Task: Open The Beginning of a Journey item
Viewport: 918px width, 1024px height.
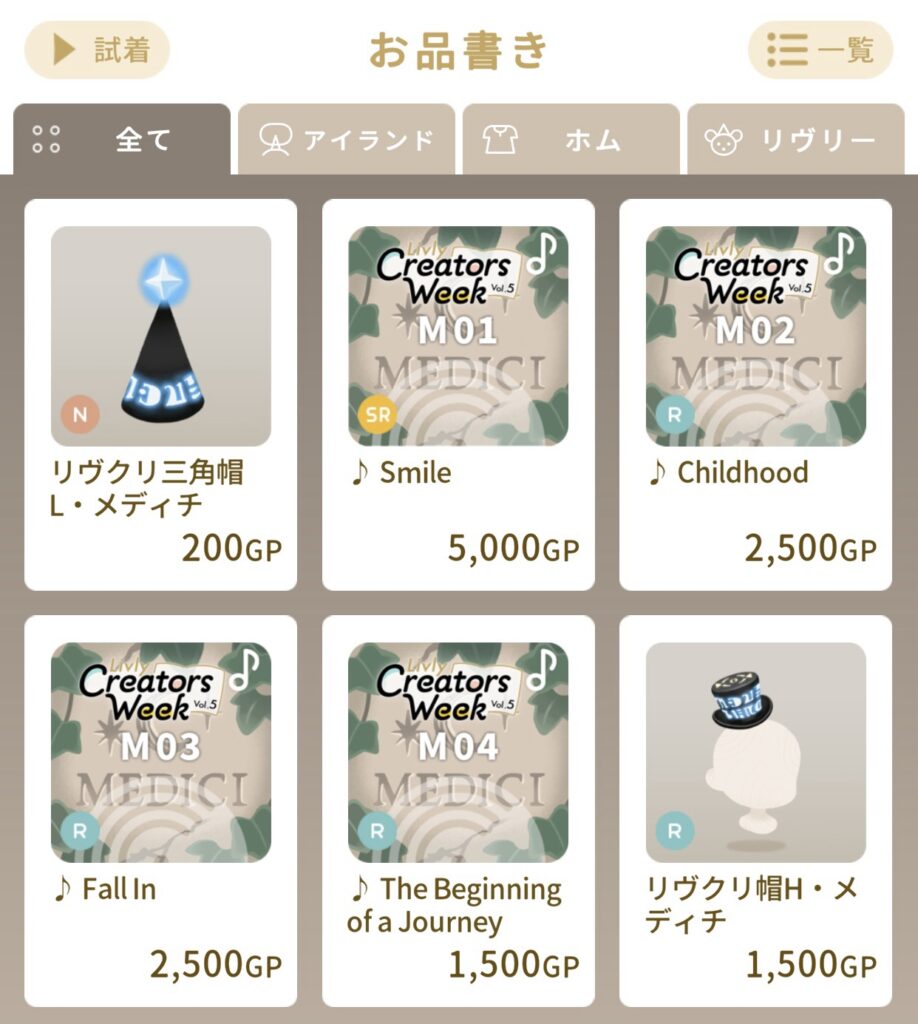Action: point(458,810)
